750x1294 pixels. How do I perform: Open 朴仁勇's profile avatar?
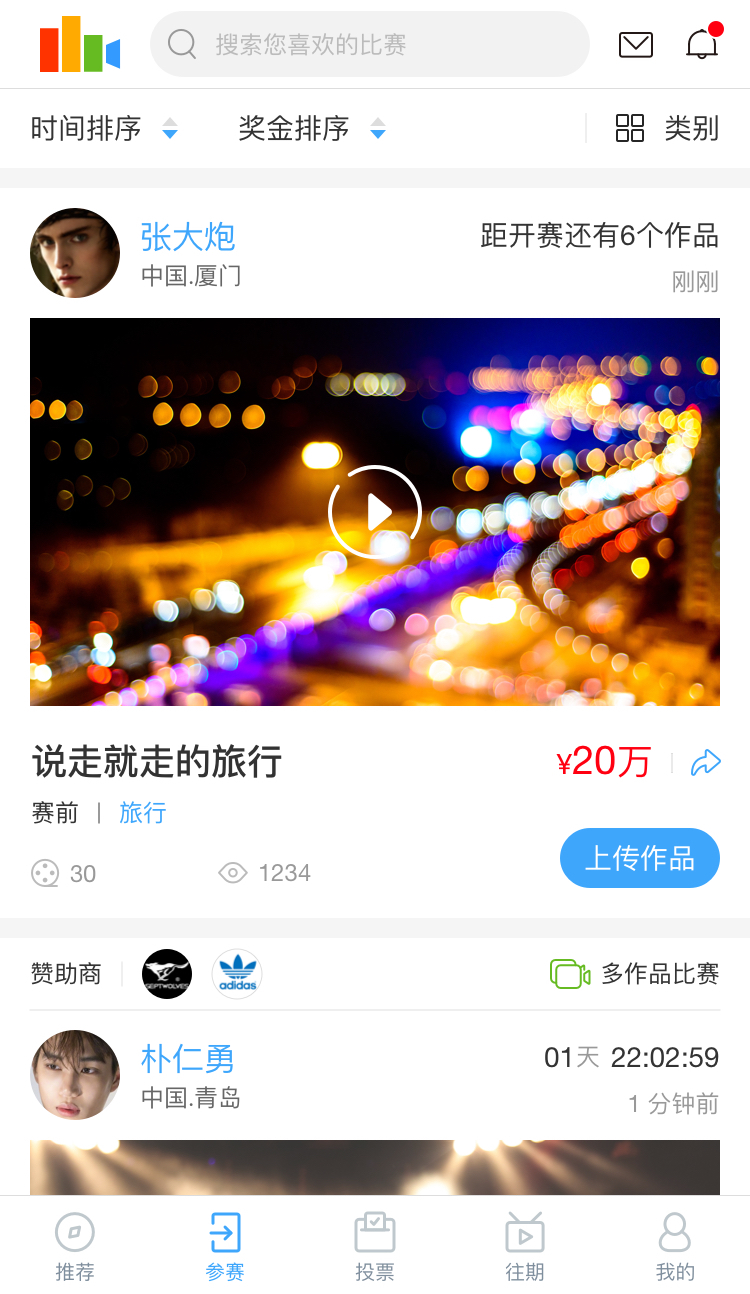[x=75, y=1075]
